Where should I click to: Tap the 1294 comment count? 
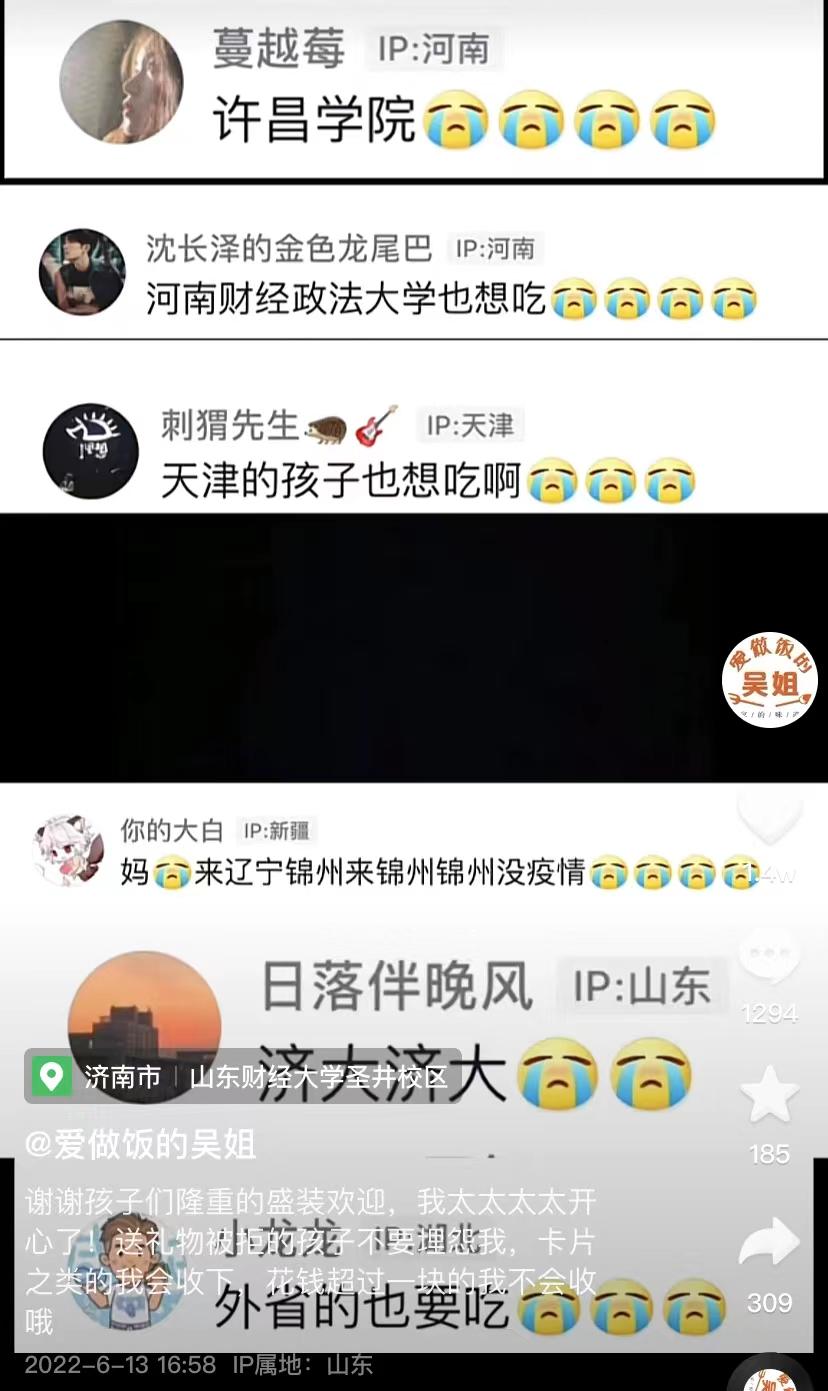769,1015
